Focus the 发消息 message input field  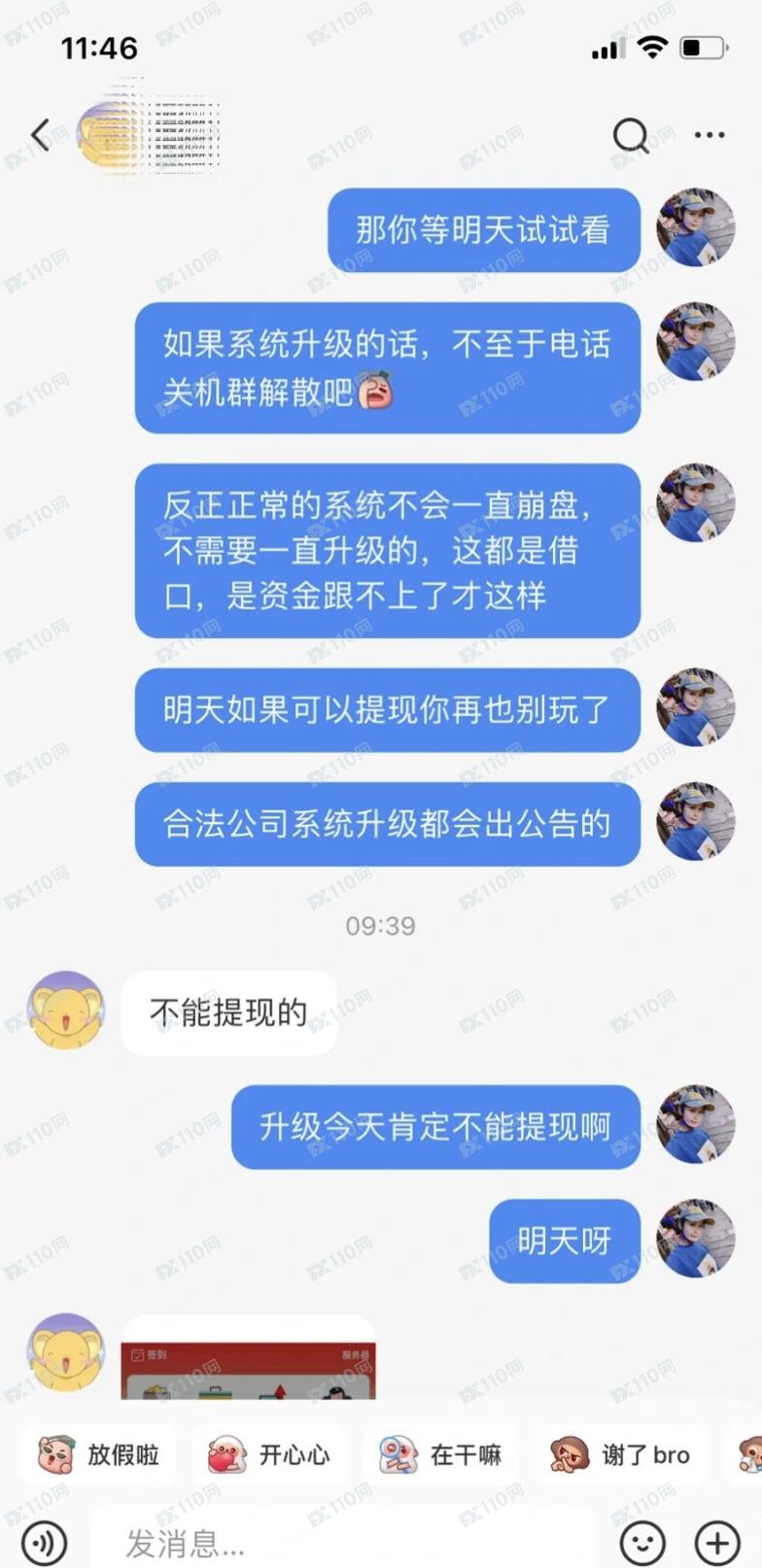(x=340, y=1542)
